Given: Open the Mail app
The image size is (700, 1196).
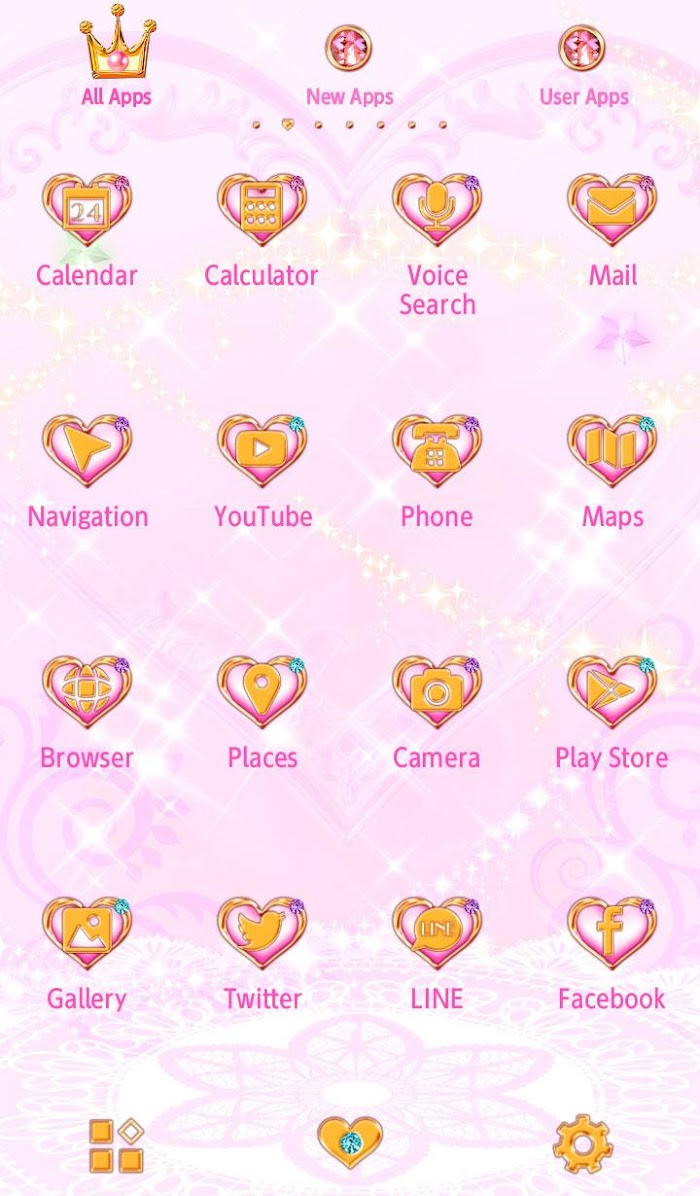Looking at the screenshot, I should [x=612, y=231].
